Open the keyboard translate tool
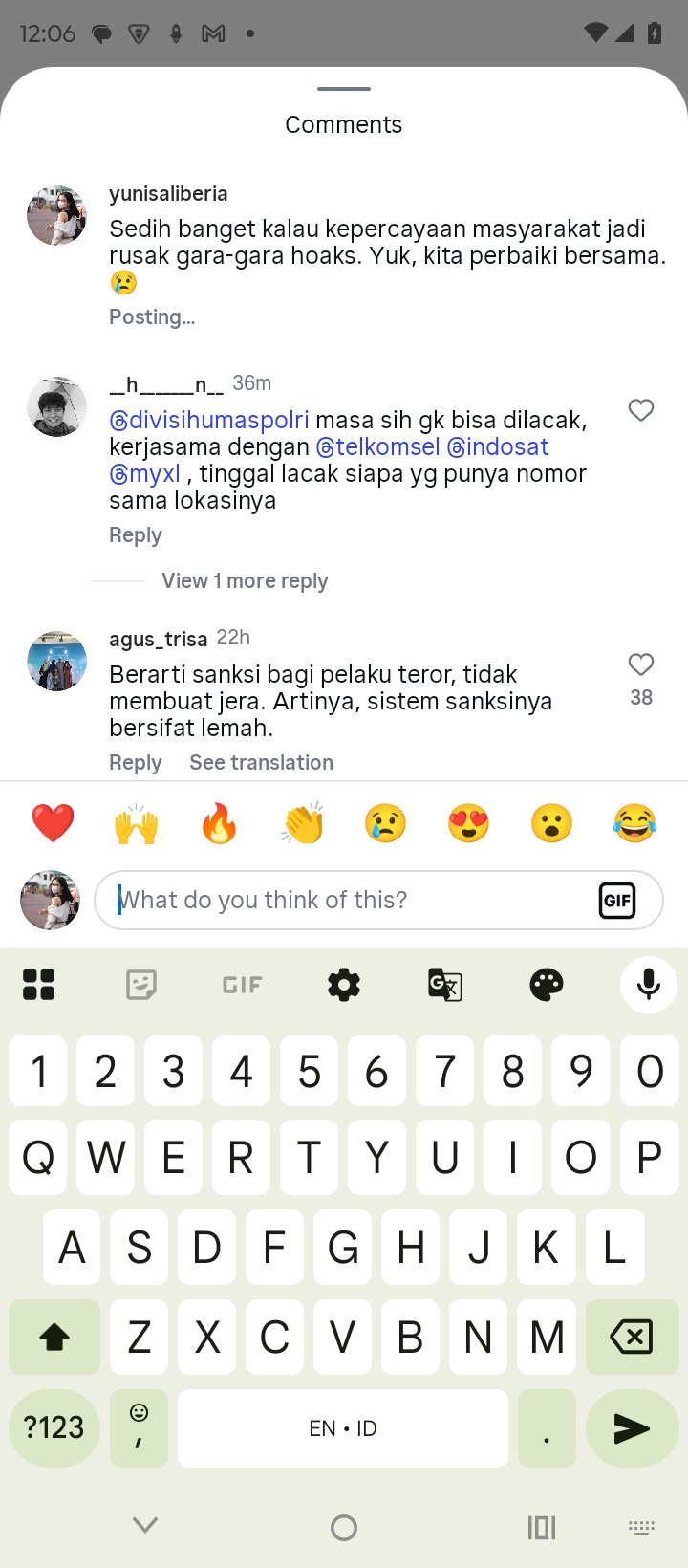This screenshot has width=688, height=1568. [x=445, y=984]
